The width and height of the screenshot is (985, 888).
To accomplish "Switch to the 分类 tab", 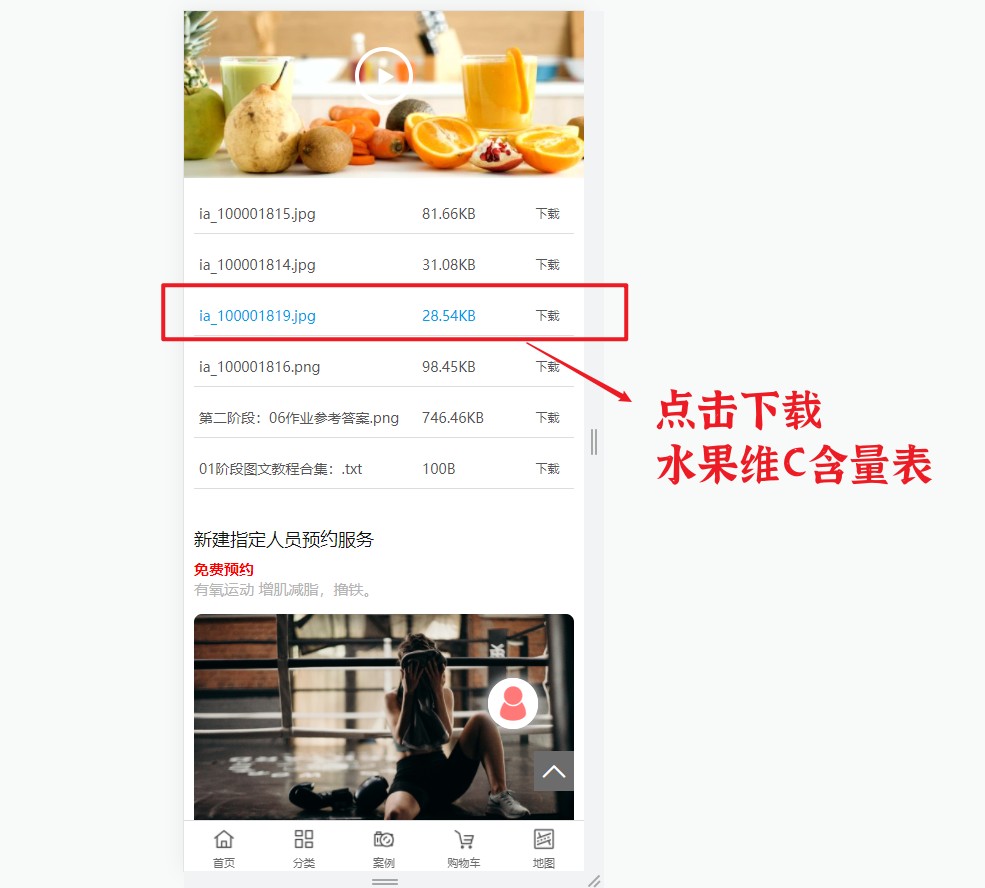I will tap(304, 848).
